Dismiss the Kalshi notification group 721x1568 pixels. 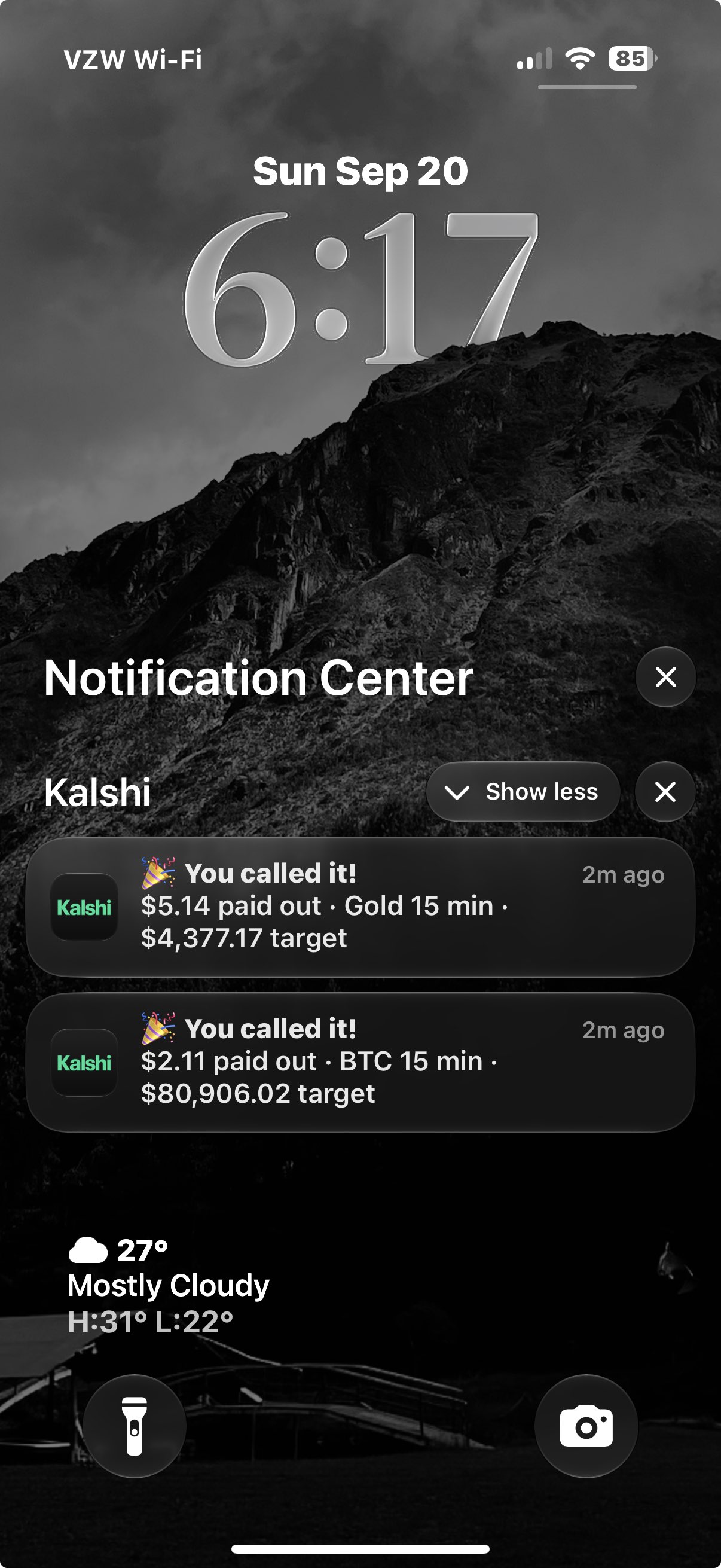pyautogui.click(x=665, y=792)
